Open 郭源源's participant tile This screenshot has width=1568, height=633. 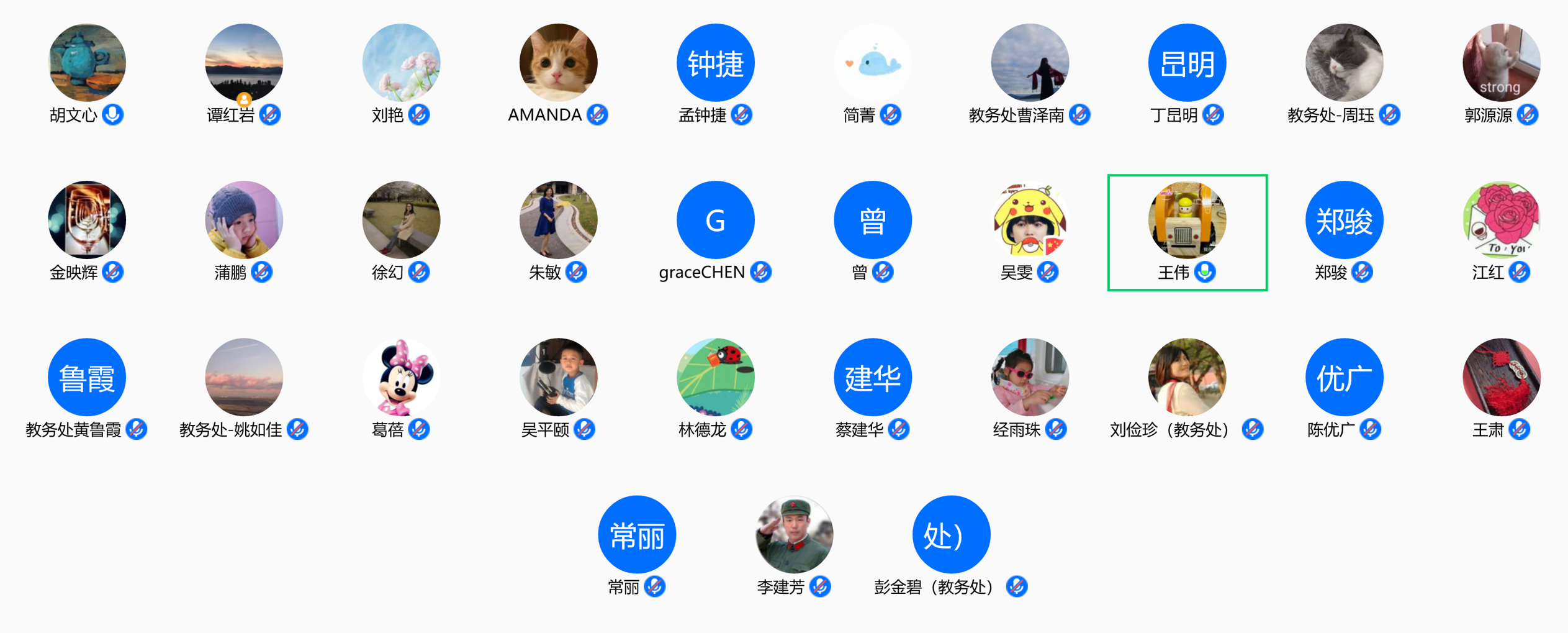point(1501,63)
